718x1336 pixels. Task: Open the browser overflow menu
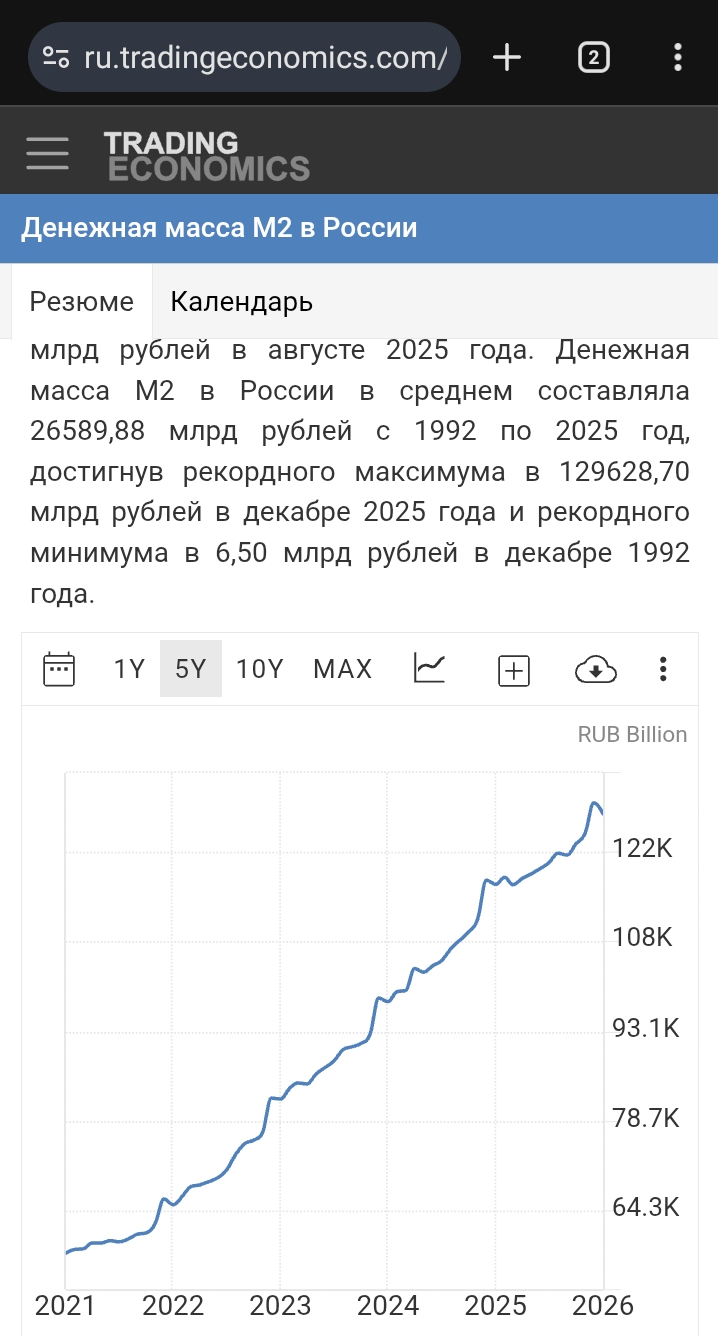(x=678, y=58)
